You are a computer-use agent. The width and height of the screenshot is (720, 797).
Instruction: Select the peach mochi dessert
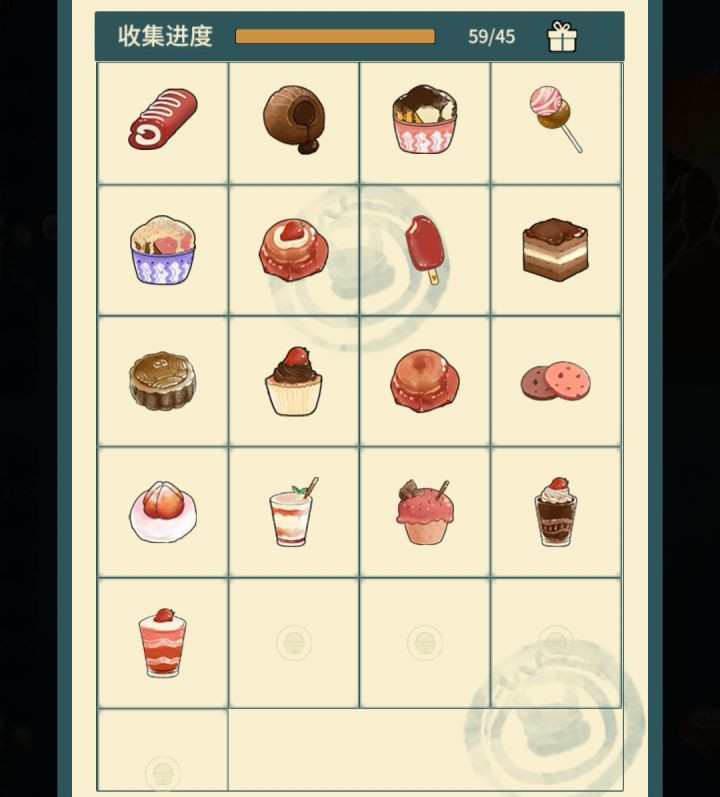(163, 511)
